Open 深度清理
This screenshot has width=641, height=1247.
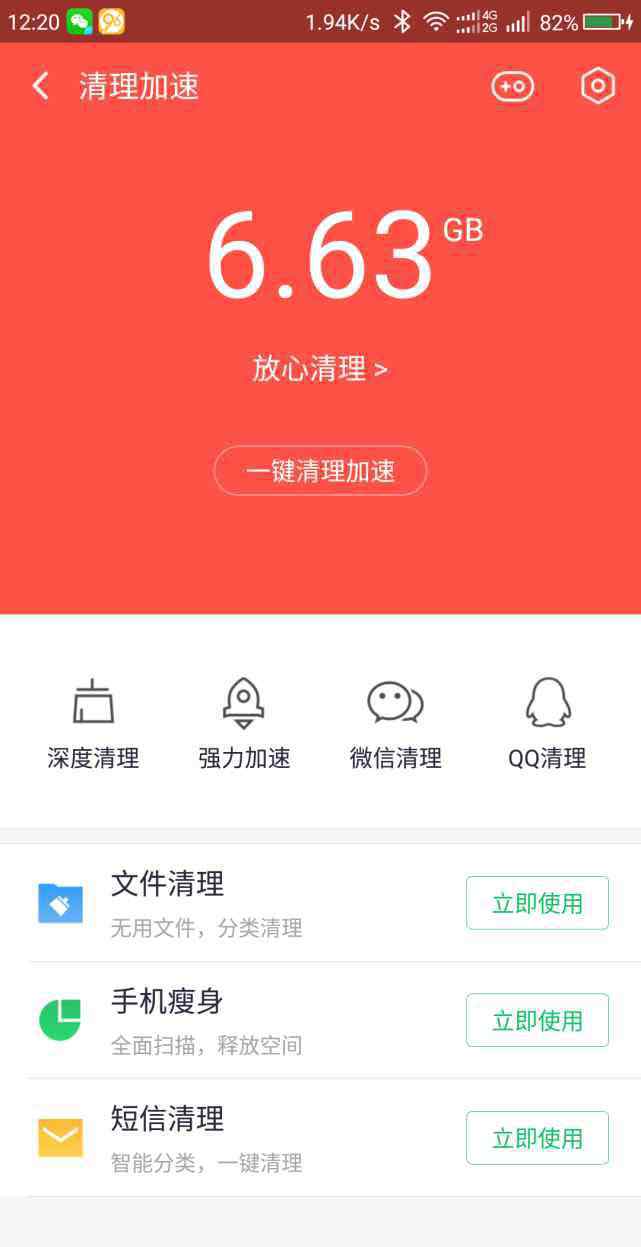(x=93, y=724)
